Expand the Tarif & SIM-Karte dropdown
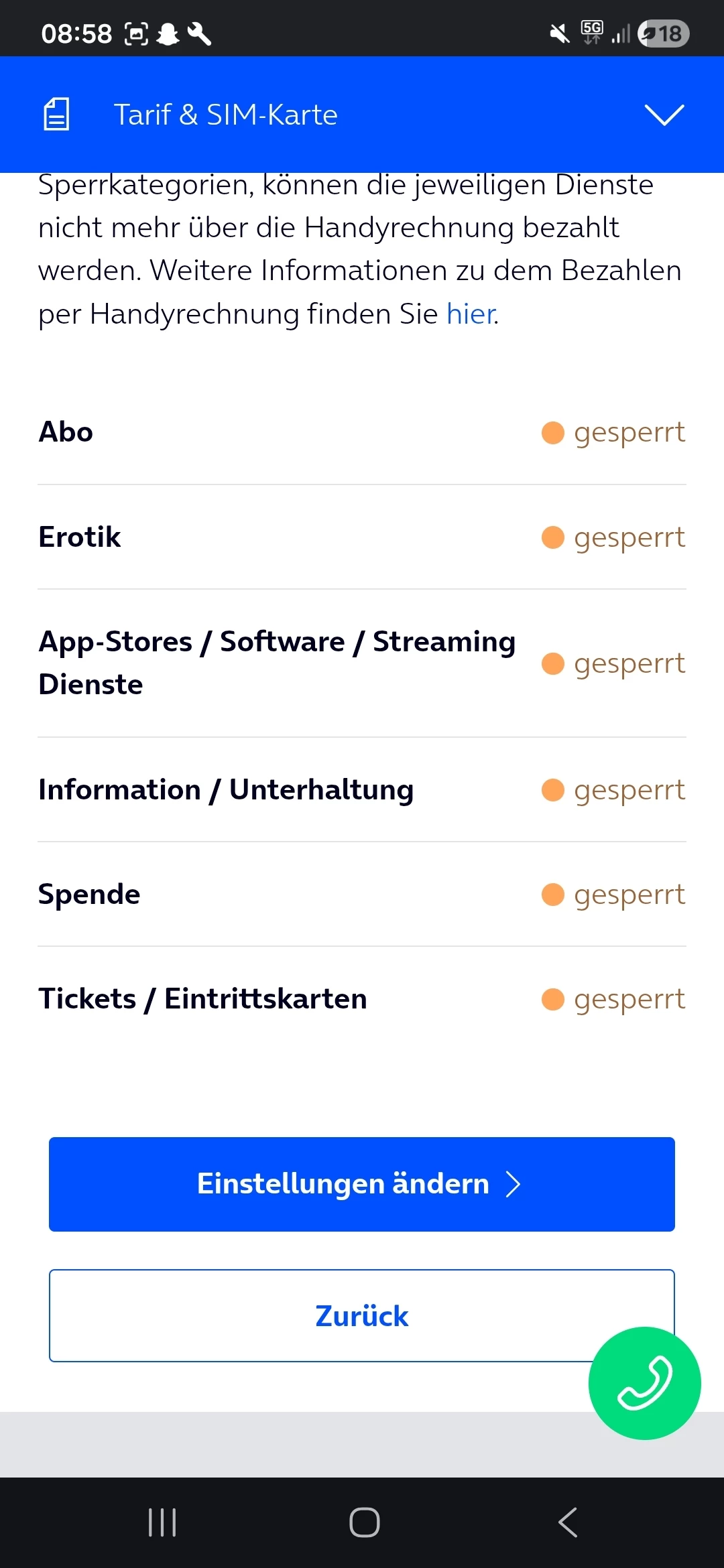The height and width of the screenshot is (1568, 724). pyautogui.click(x=664, y=115)
